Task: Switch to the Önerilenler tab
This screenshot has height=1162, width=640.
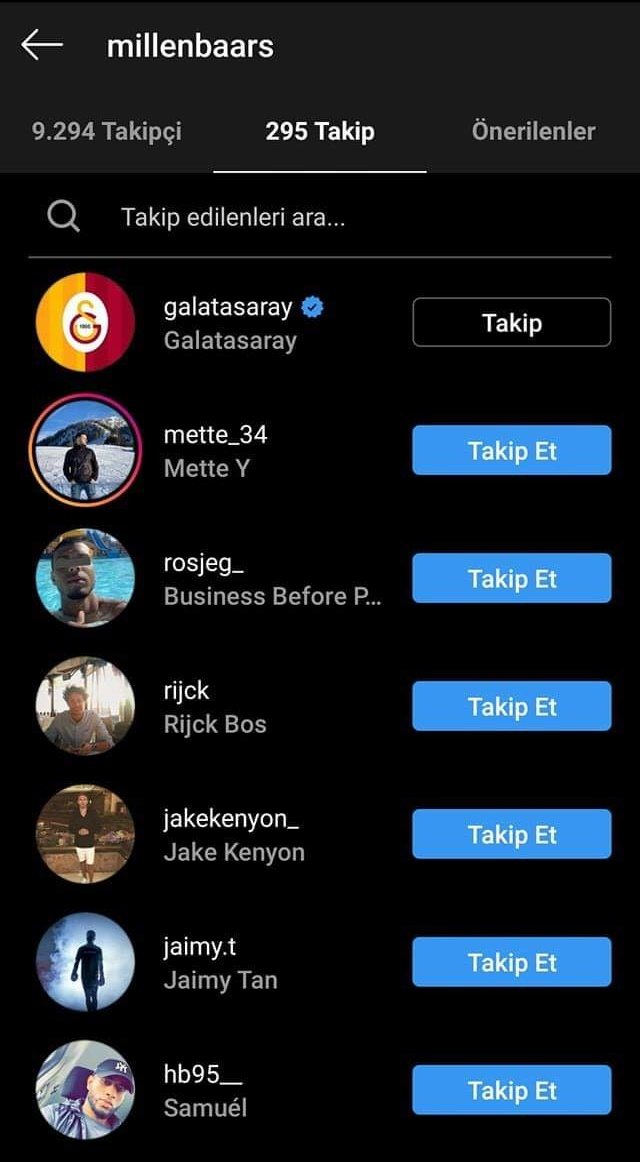Action: pos(533,131)
